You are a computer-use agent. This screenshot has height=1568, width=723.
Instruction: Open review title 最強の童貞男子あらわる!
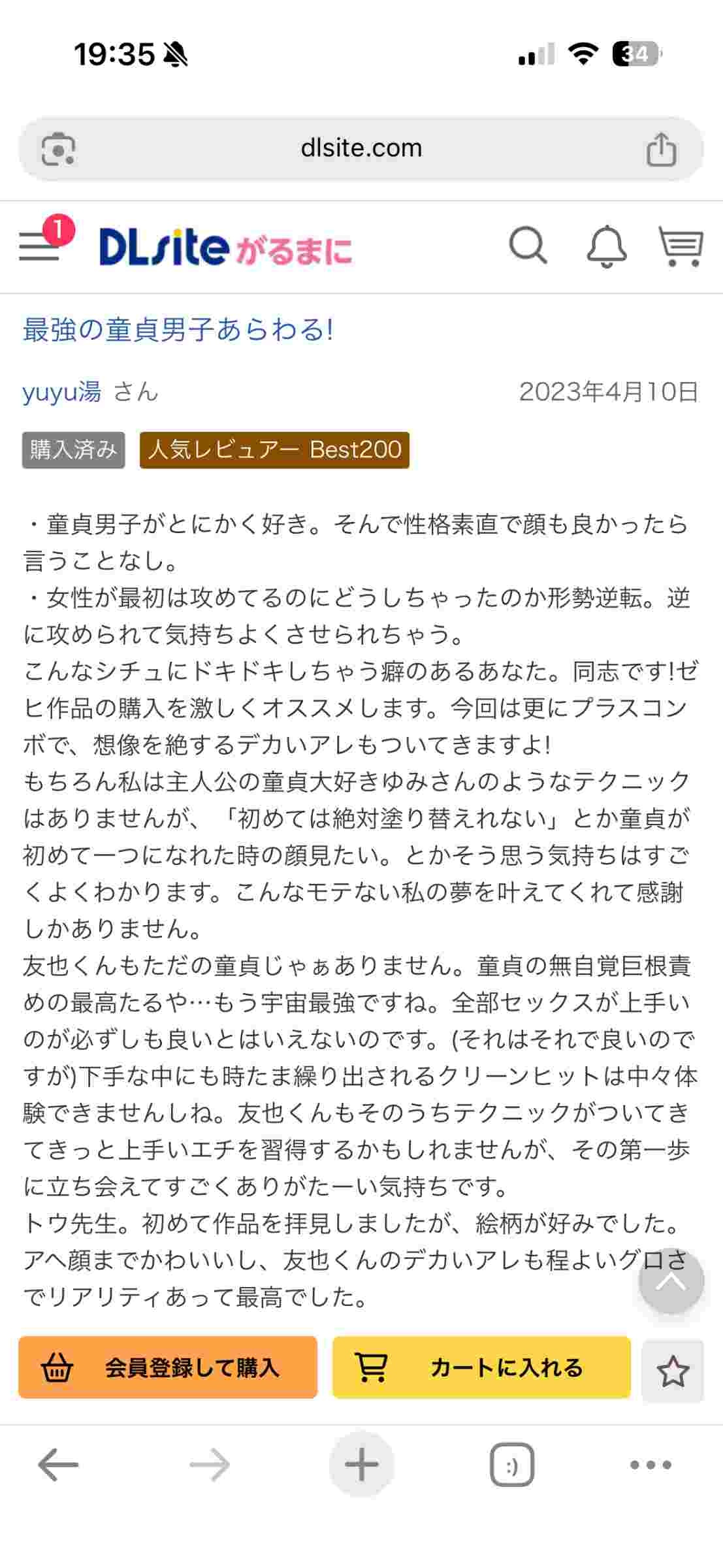coord(178,329)
